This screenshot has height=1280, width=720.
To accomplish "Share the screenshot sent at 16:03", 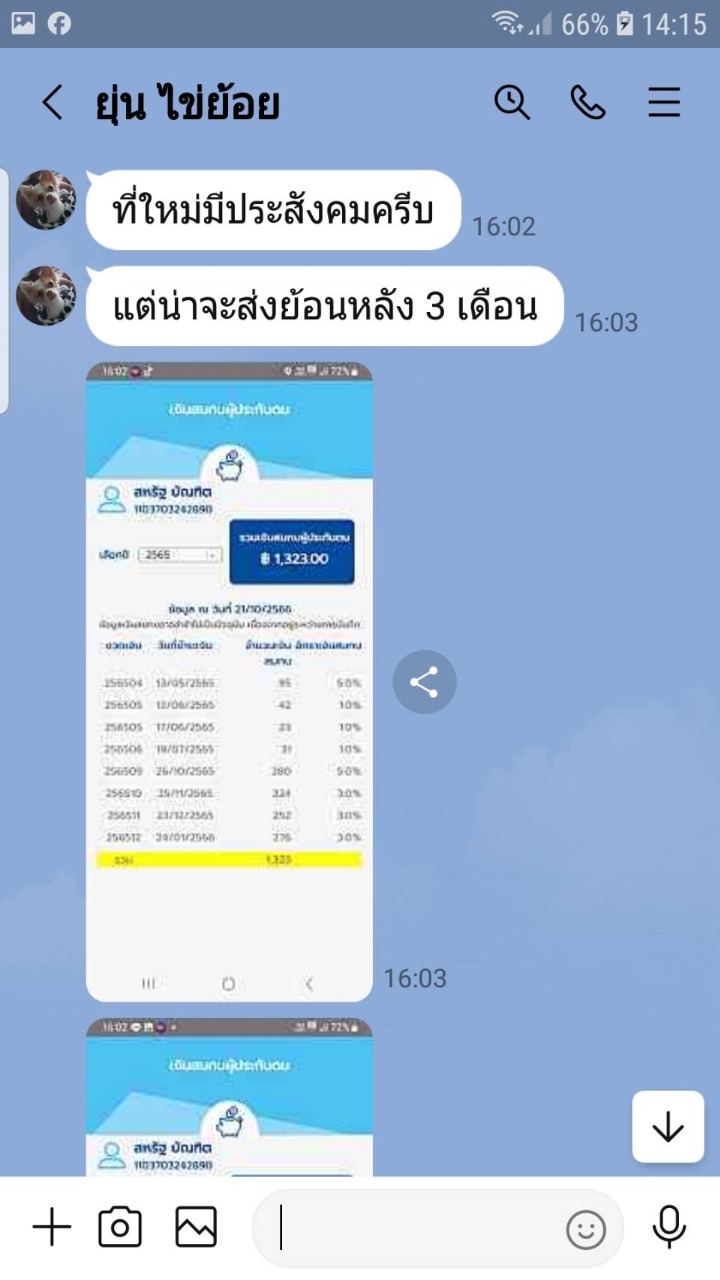I will coord(424,683).
